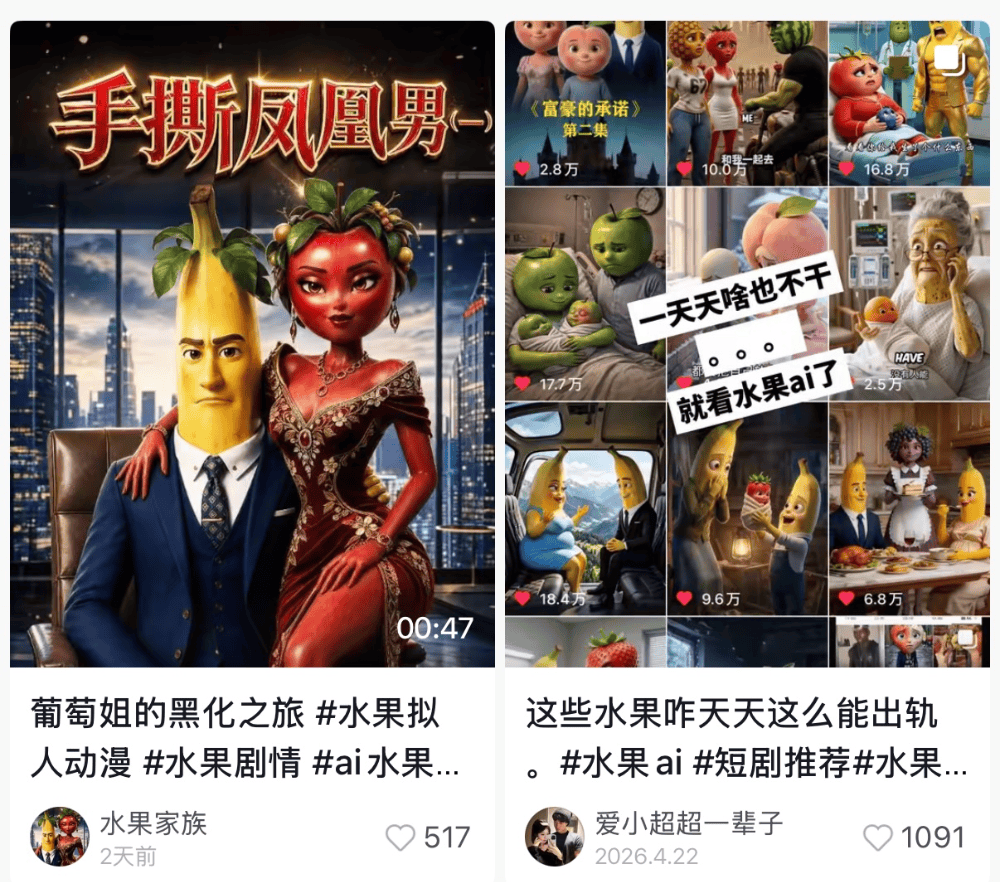1000x882 pixels.
Task: Open post titled 这些水果咋天天这么能出轨
Action: [x=746, y=738]
